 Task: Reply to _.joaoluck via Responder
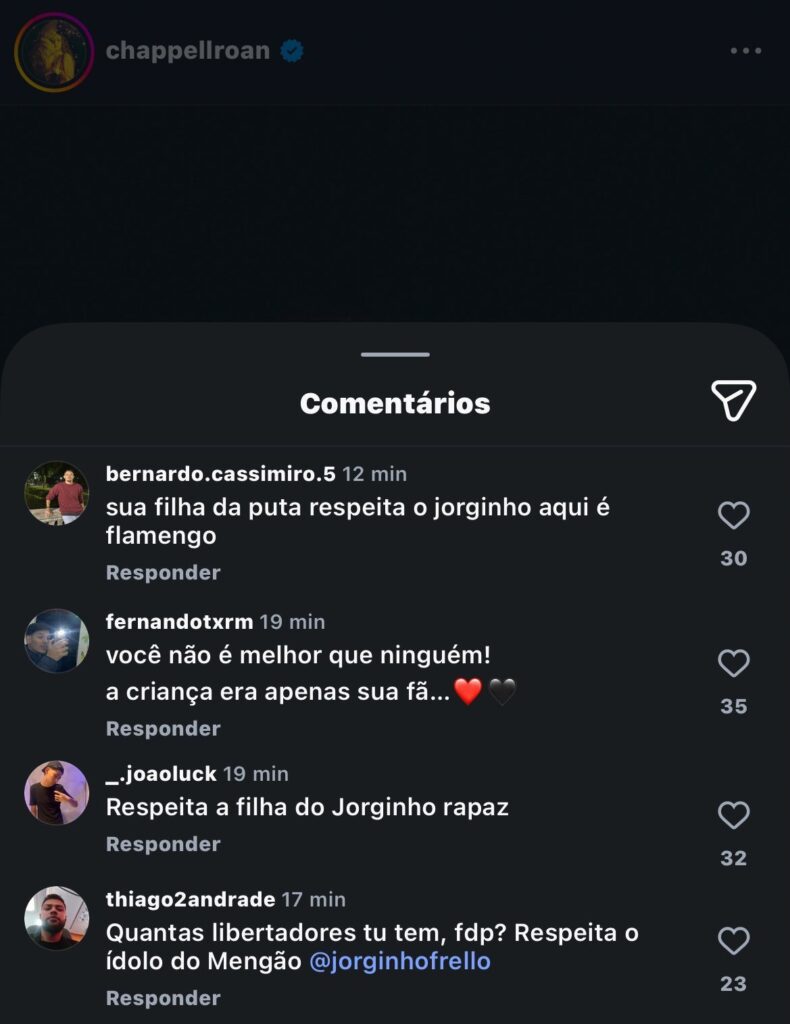pos(162,843)
